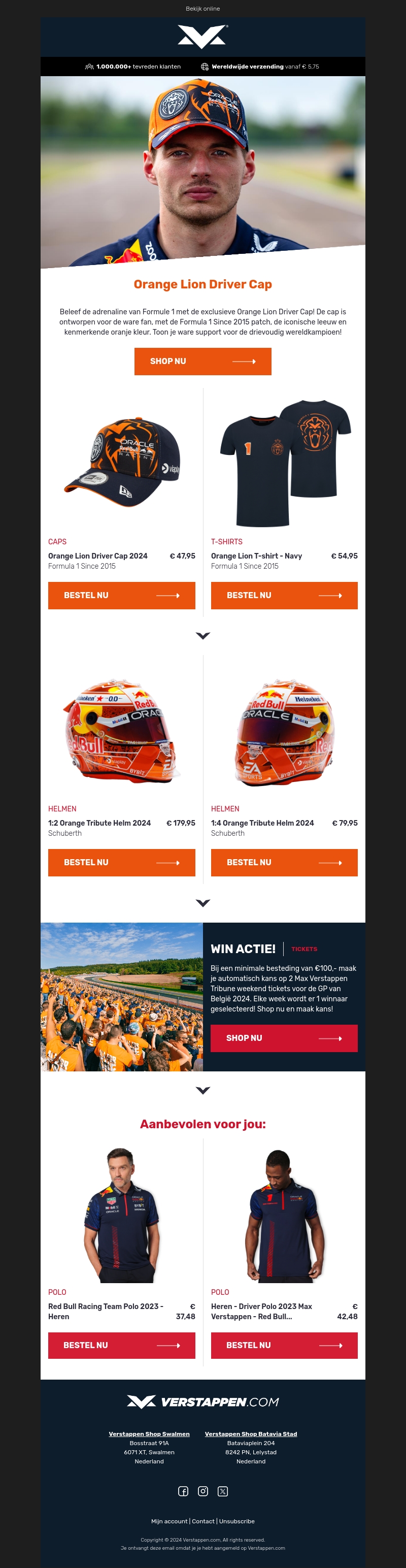Order the Orange Lion T-shirt Navy
406x1568 pixels.
(284, 595)
